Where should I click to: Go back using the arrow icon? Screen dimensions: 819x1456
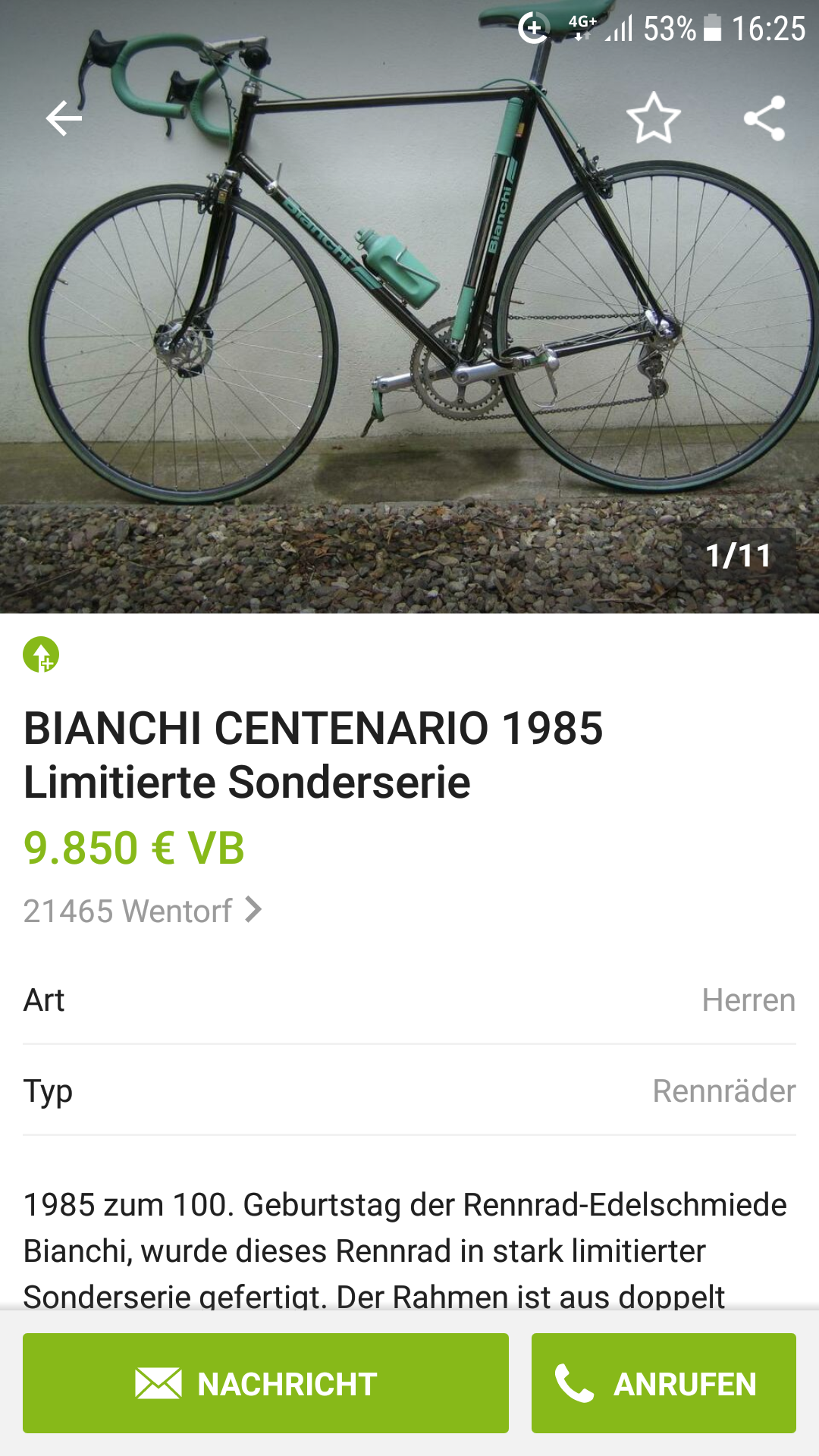click(x=64, y=118)
